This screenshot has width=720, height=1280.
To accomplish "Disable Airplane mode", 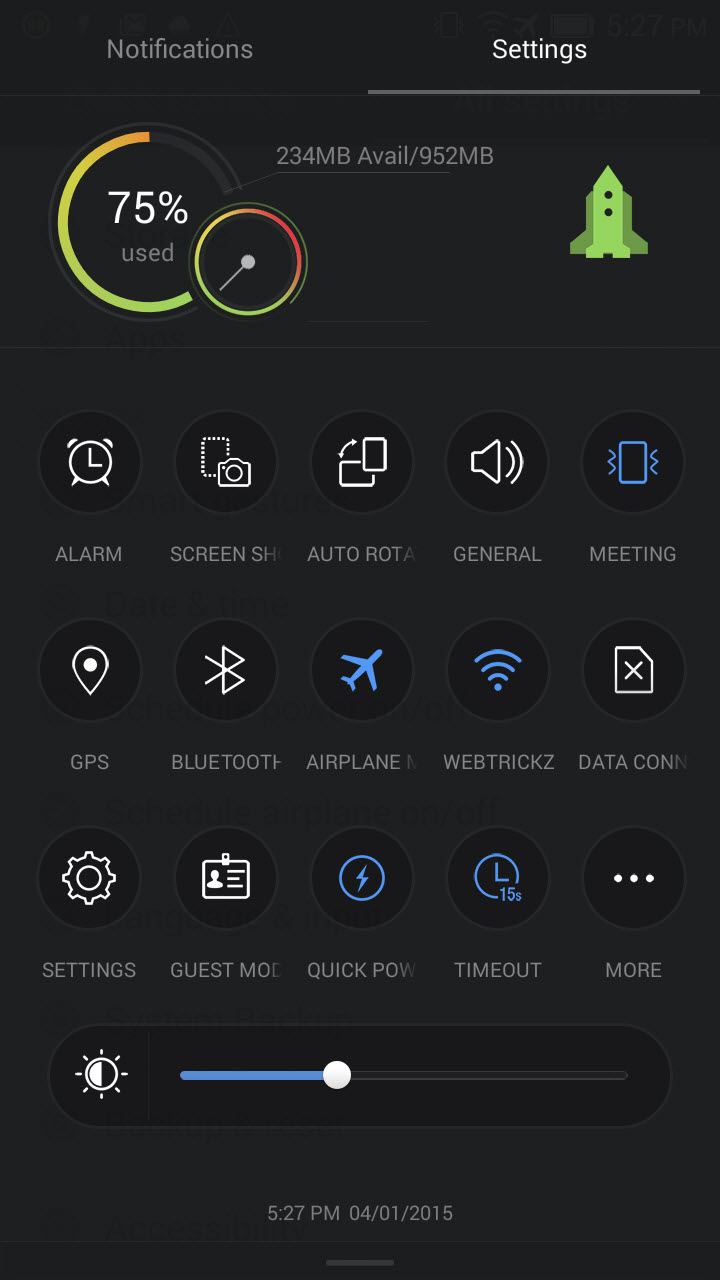I will click(362, 670).
